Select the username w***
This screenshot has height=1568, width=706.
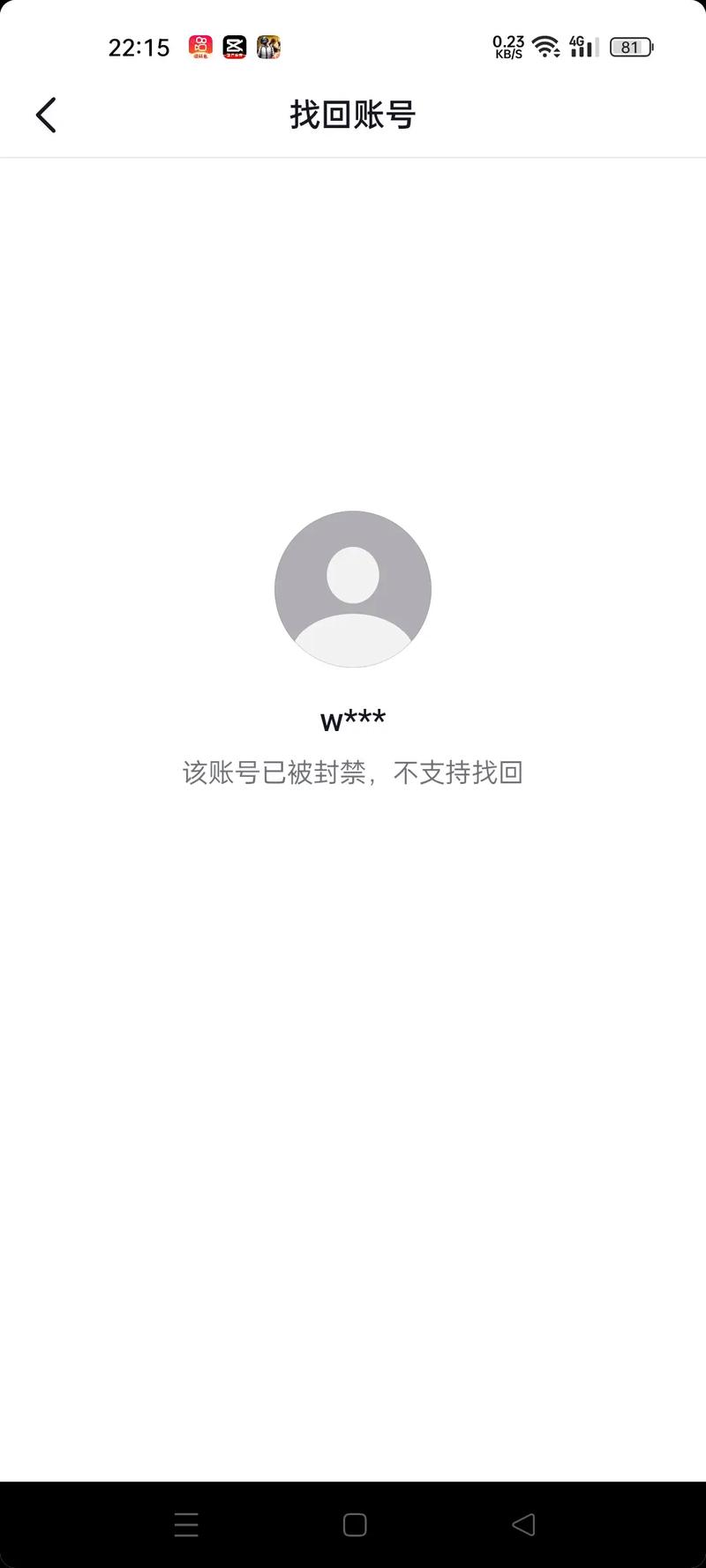point(353,719)
